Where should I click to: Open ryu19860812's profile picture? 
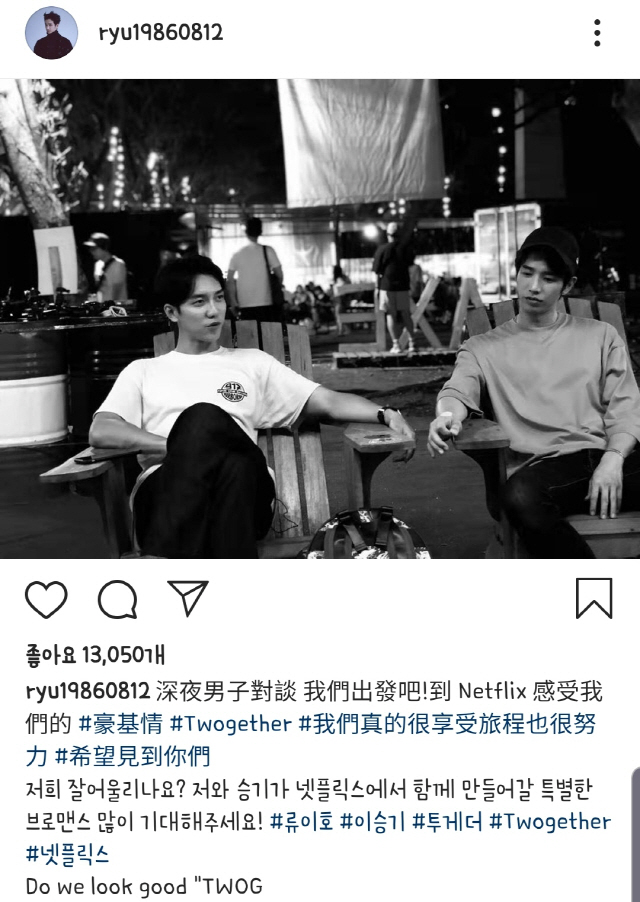click(x=50, y=33)
